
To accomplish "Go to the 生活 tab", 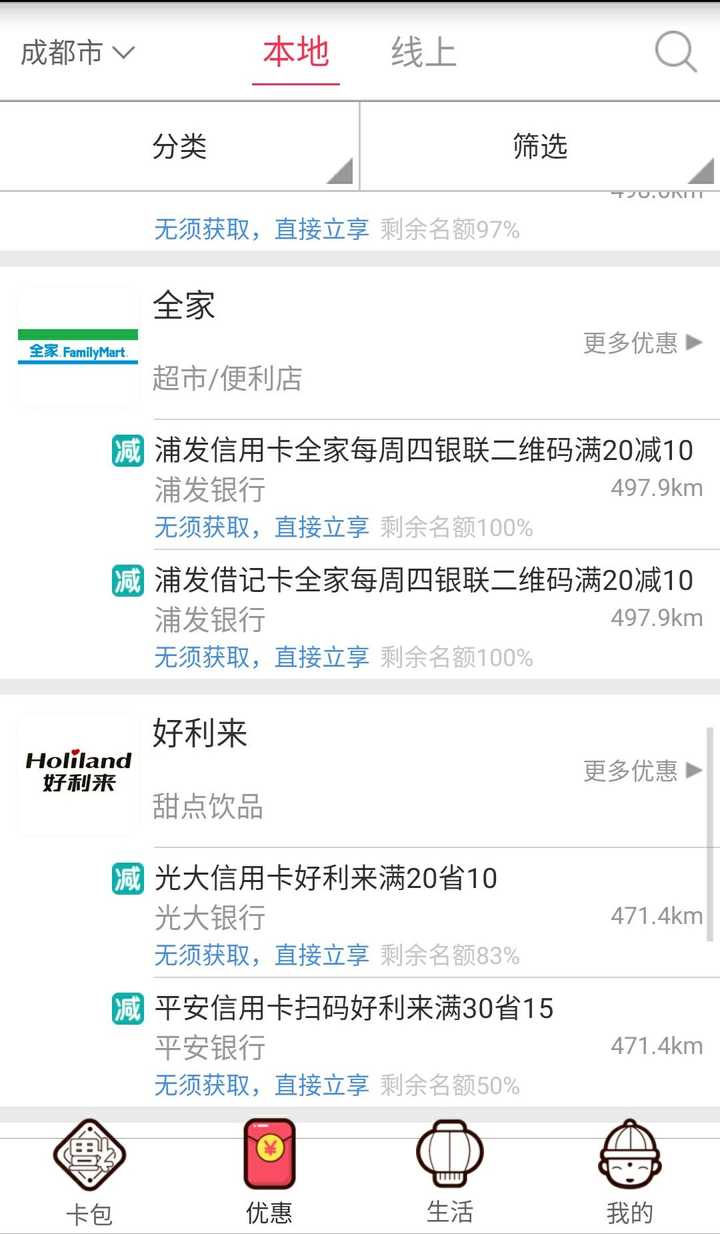I will pyautogui.click(x=450, y=1173).
